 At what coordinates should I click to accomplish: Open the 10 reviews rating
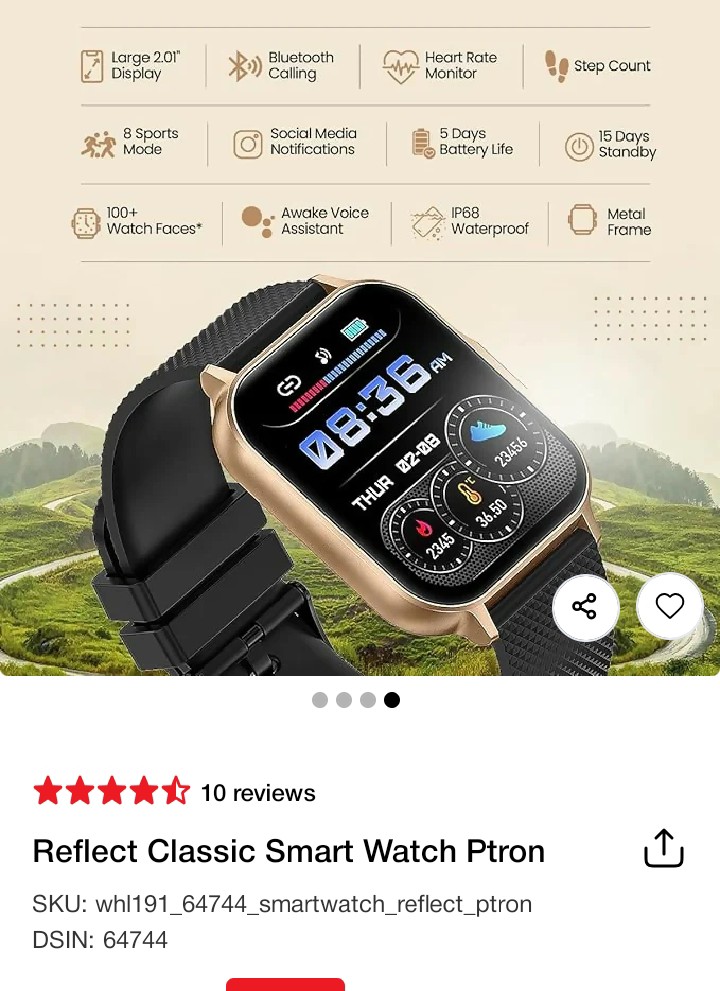[x=175, y=793]
